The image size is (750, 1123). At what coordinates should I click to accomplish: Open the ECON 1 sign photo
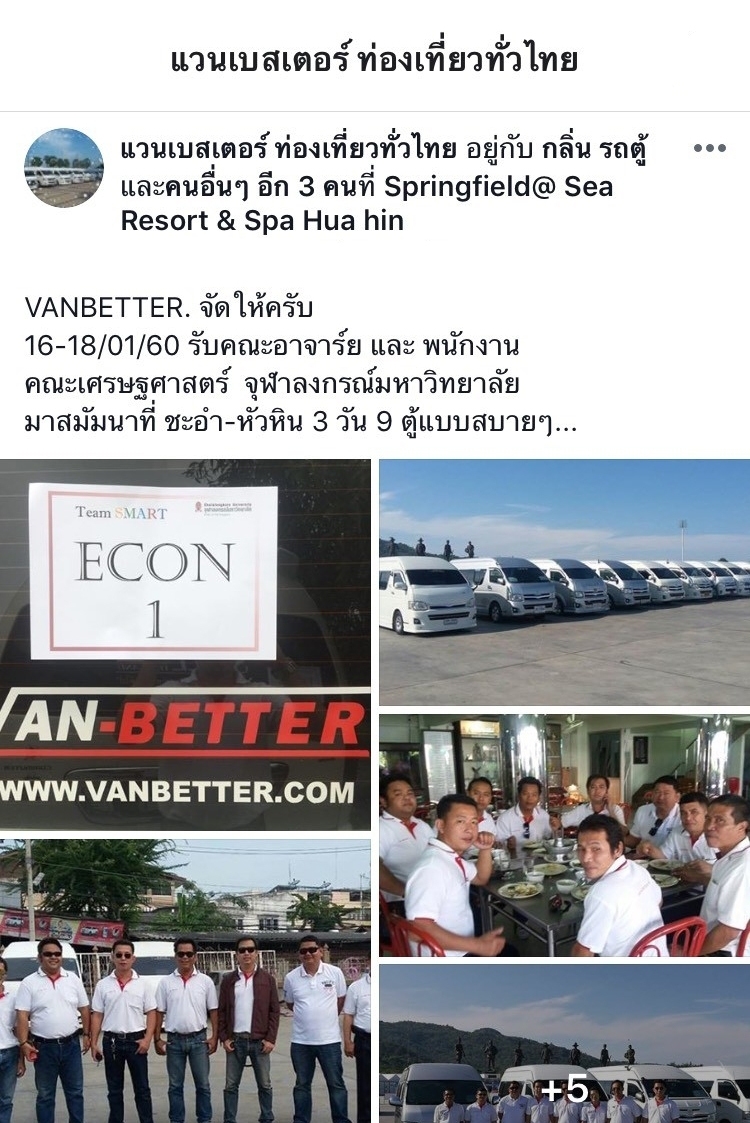tap(185, 644)
